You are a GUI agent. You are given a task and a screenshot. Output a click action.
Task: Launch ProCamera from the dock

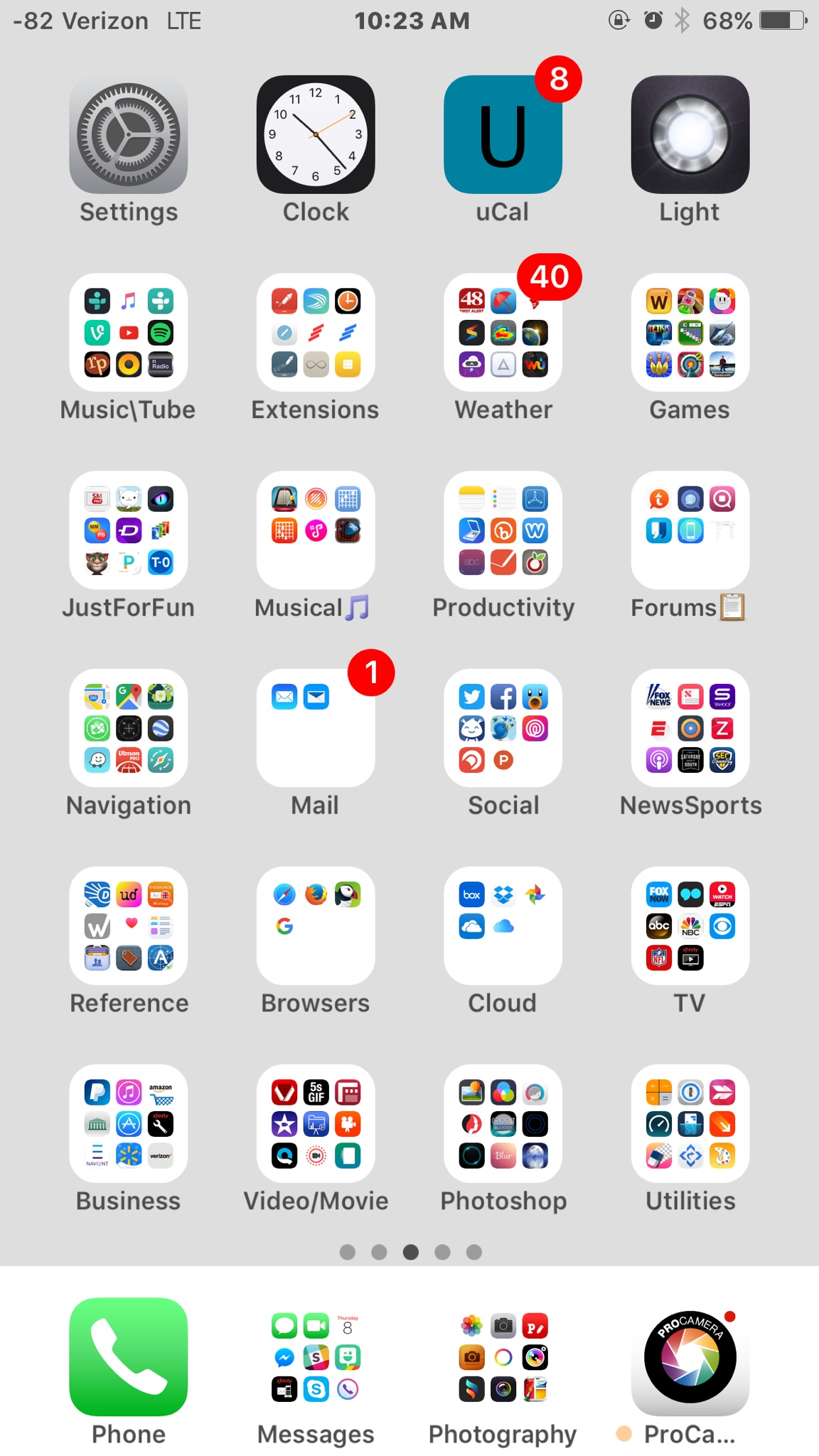click(690, 1357)
